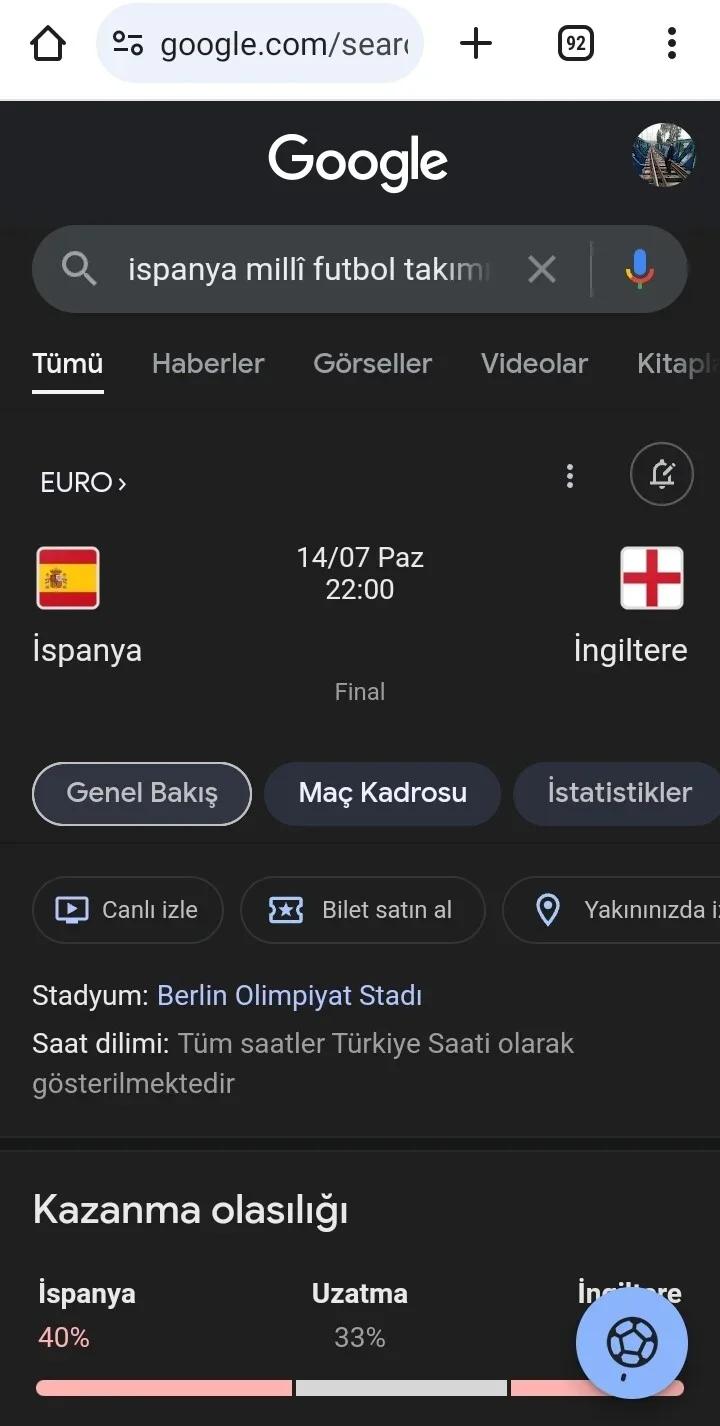Open the Google account profile picture
The width and height of the screenshot is (720, 1426).
663,155
